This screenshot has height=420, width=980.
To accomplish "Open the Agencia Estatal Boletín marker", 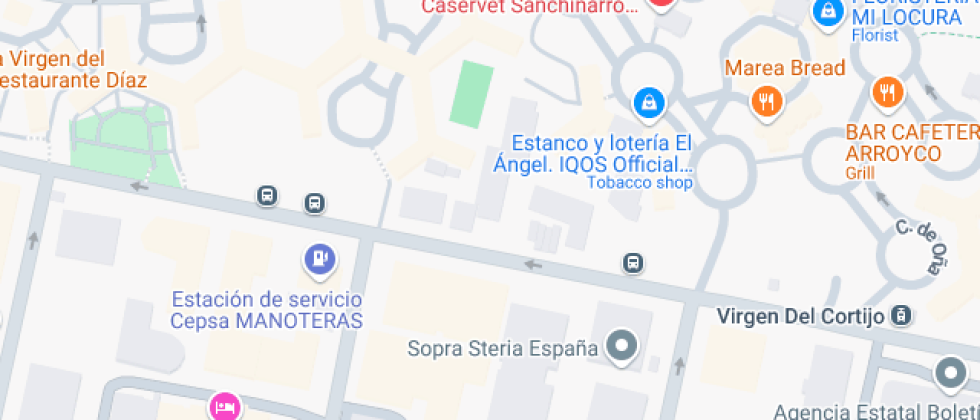I will 949,375.
